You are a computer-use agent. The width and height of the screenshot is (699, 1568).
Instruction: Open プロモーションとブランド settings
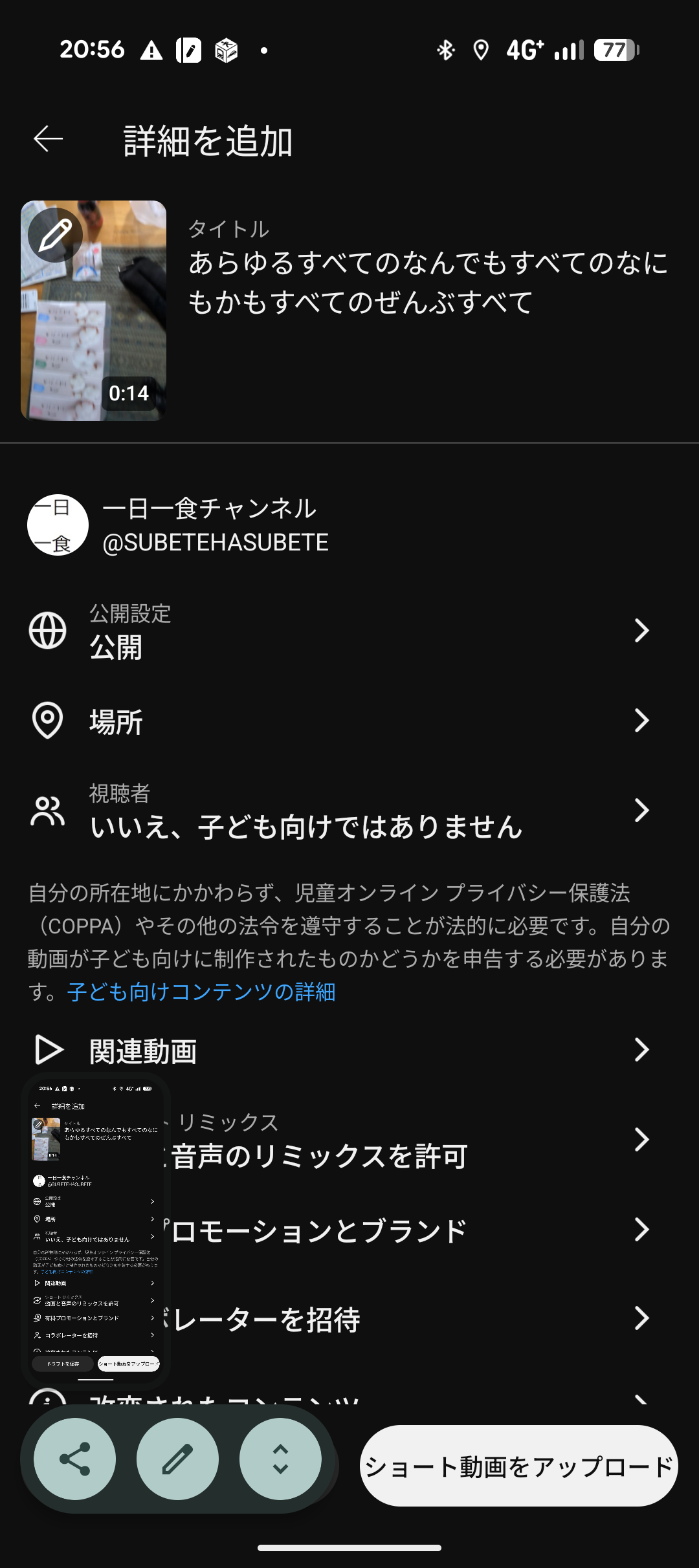414,1230
